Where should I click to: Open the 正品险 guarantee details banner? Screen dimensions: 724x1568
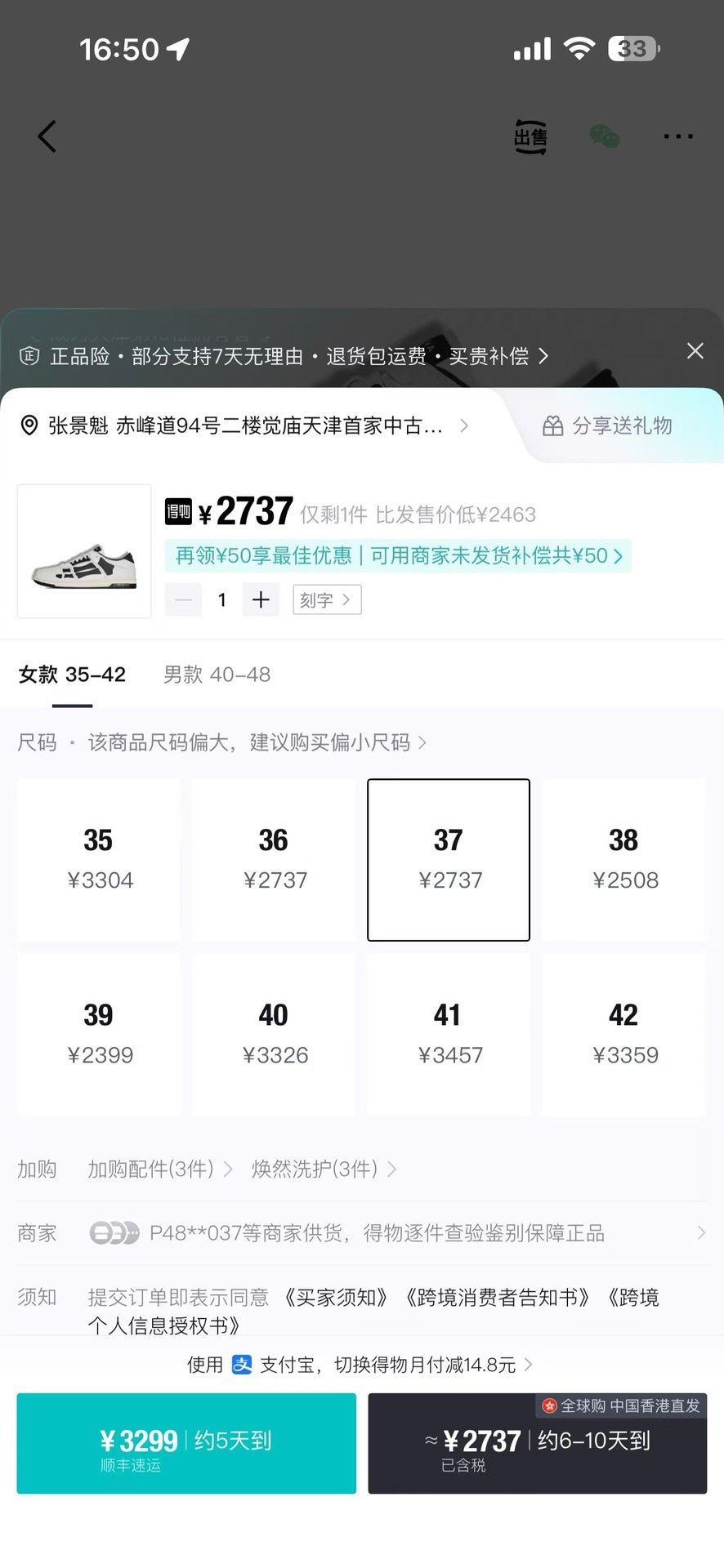coord(283,356)
